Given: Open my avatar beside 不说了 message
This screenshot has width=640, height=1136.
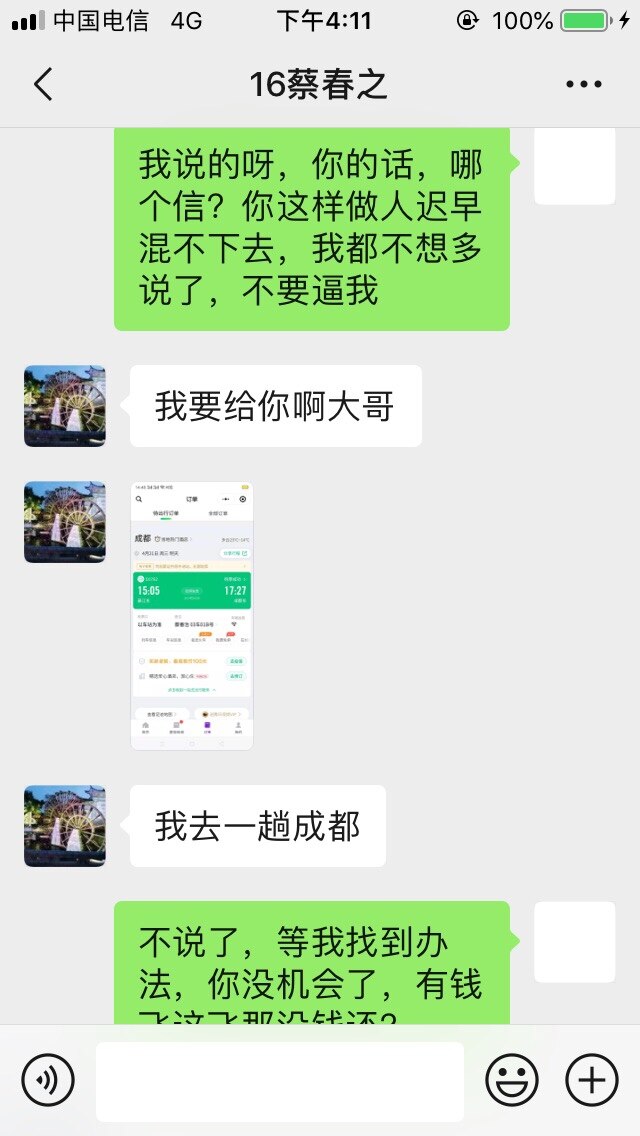Looking at the screenshot, I should click(575, 942).
